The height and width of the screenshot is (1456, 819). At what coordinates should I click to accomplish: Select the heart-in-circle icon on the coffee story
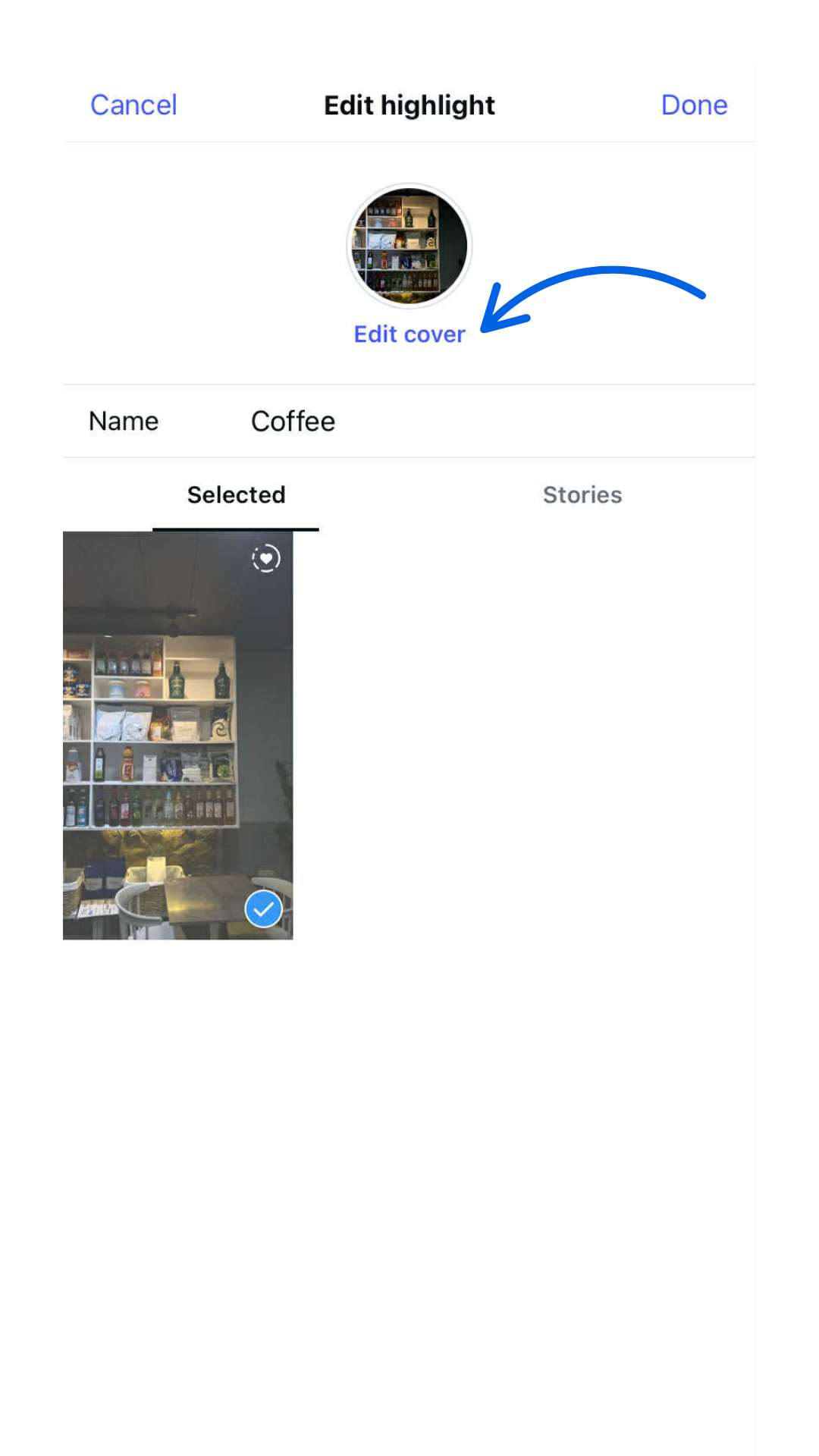[265, 559]
